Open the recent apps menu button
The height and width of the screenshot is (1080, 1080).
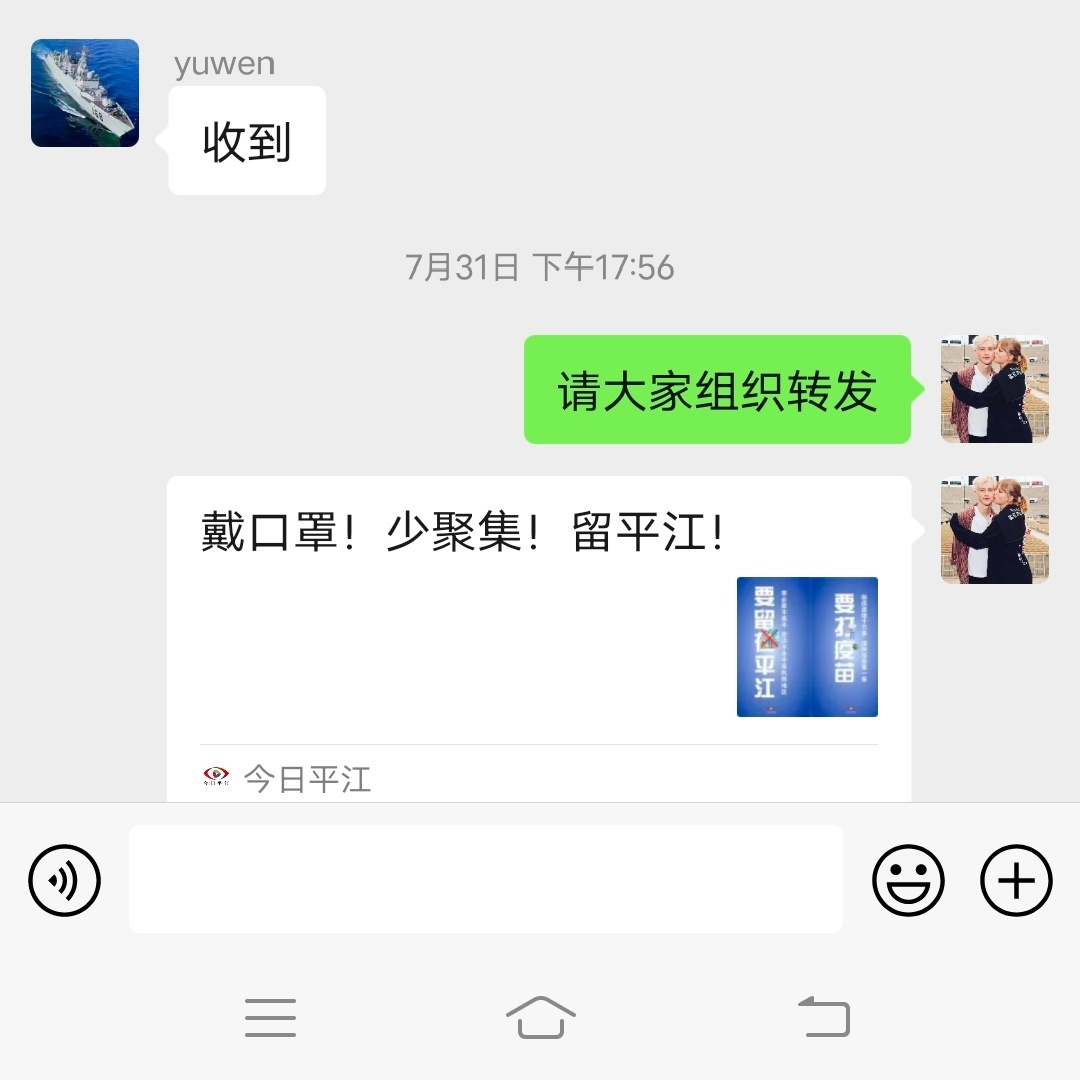pos(270,1017)
